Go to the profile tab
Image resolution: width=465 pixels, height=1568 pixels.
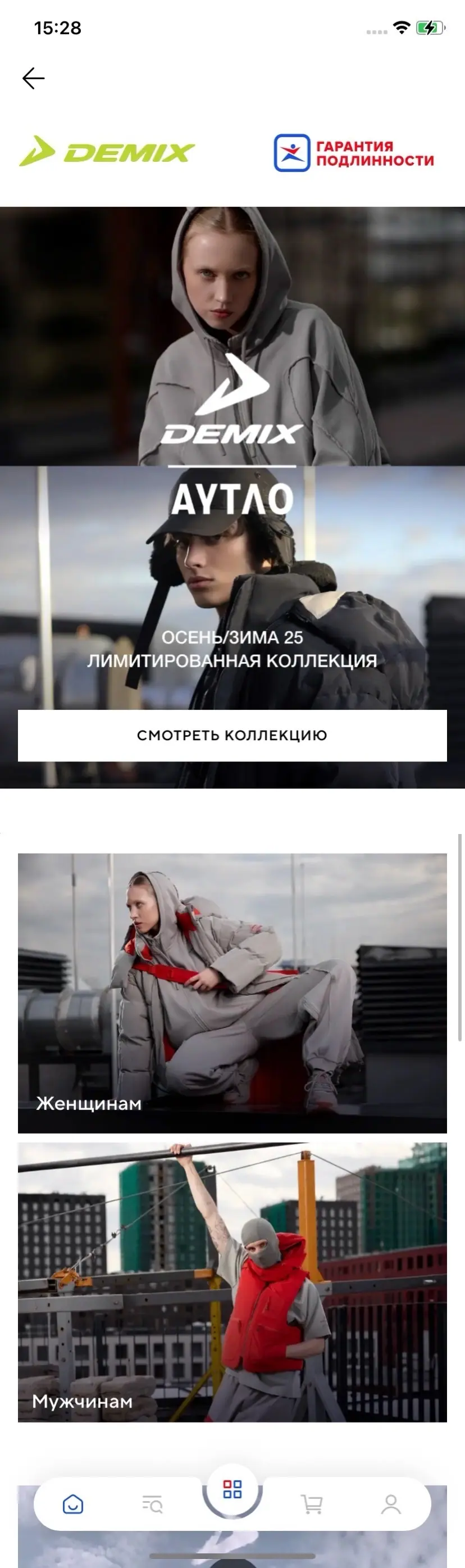pos(391,1504)
